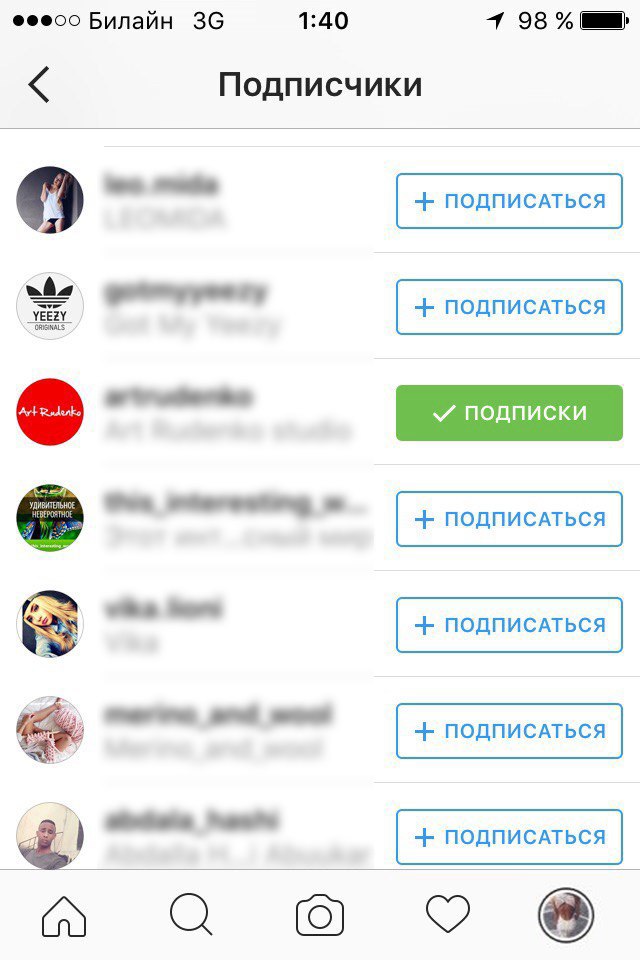Tap the green Подписки button for artrudenko
The height and width of the screenshot is (960, 640).
pos(509,413)
